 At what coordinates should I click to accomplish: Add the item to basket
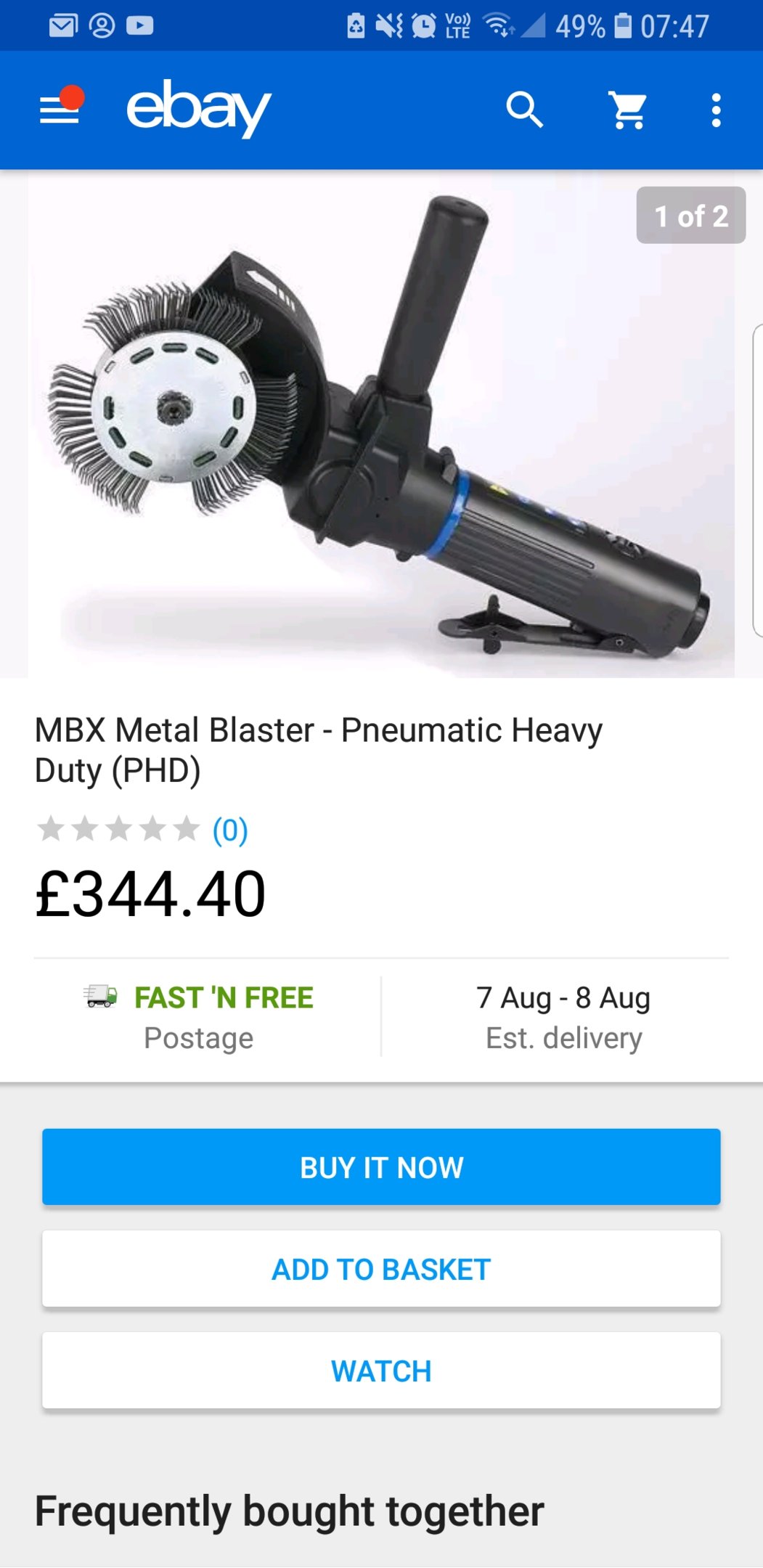pos(381,1269)
